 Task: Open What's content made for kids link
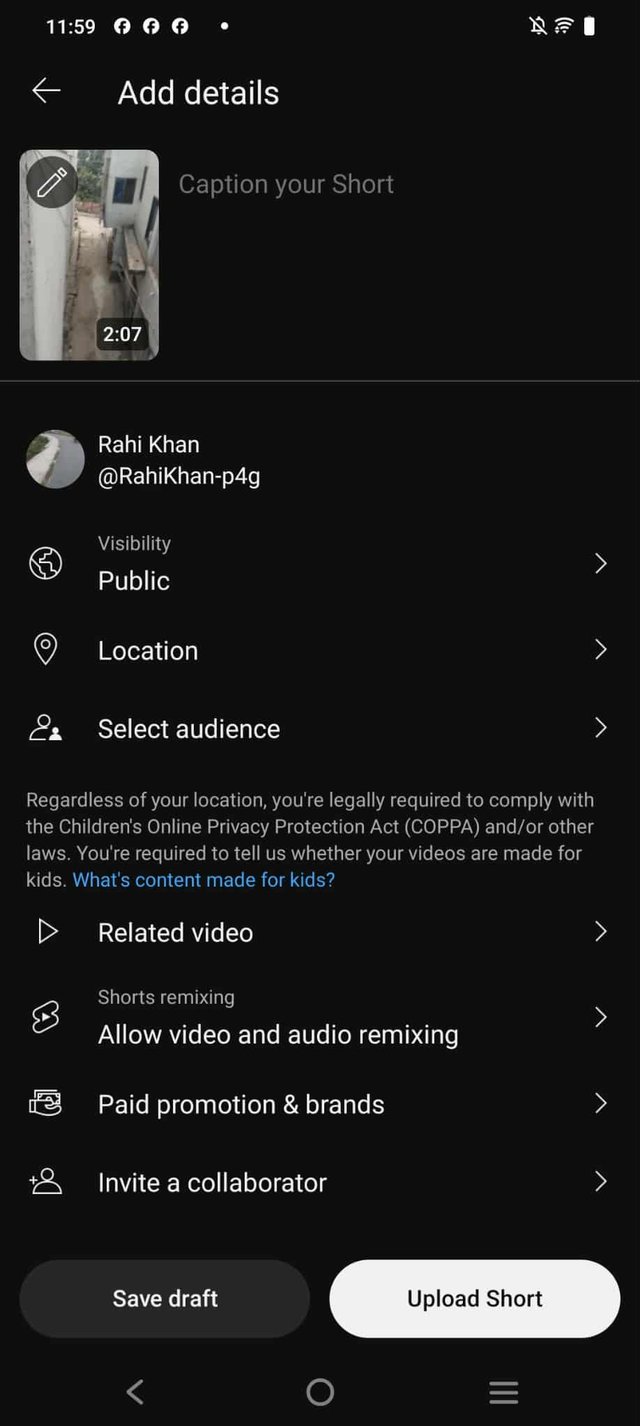[204, 880]
